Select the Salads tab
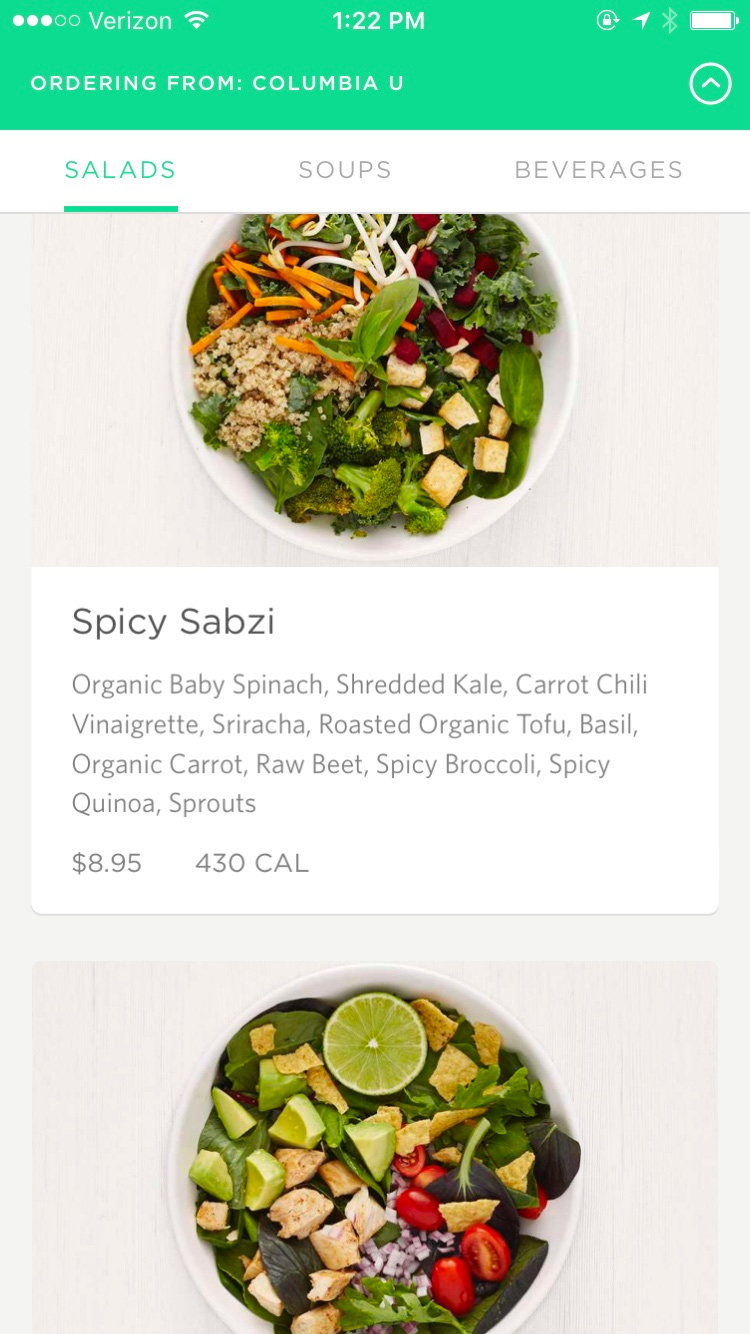Viewport: 750px width, 1334px height. point(120,170)
